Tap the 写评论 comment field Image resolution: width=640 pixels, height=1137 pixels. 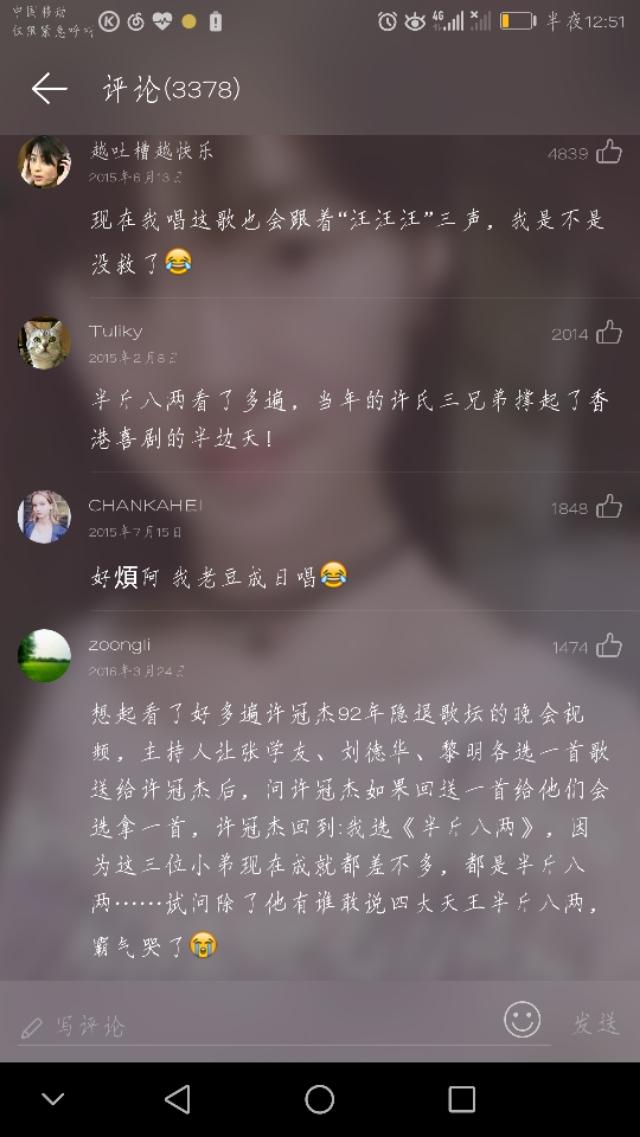point(250,1026)
